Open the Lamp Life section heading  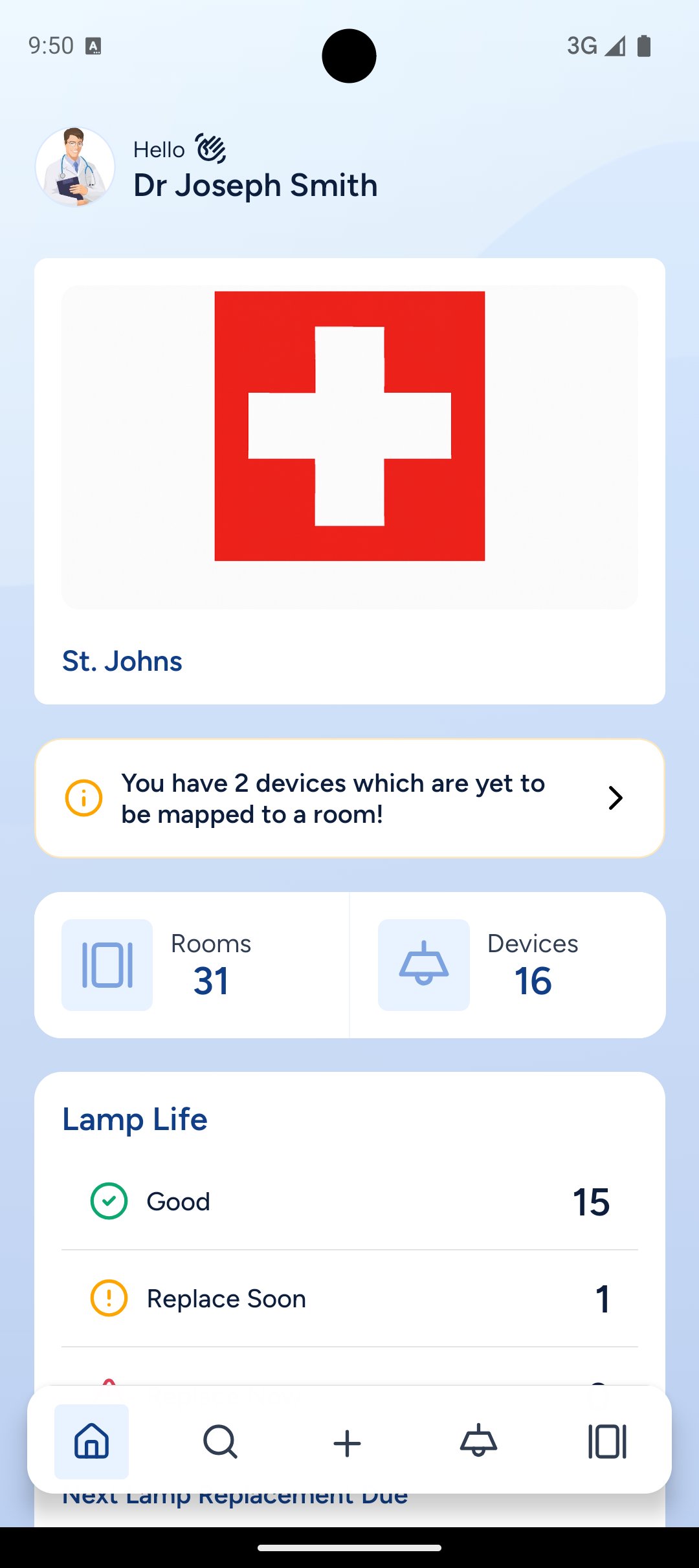134,1118
